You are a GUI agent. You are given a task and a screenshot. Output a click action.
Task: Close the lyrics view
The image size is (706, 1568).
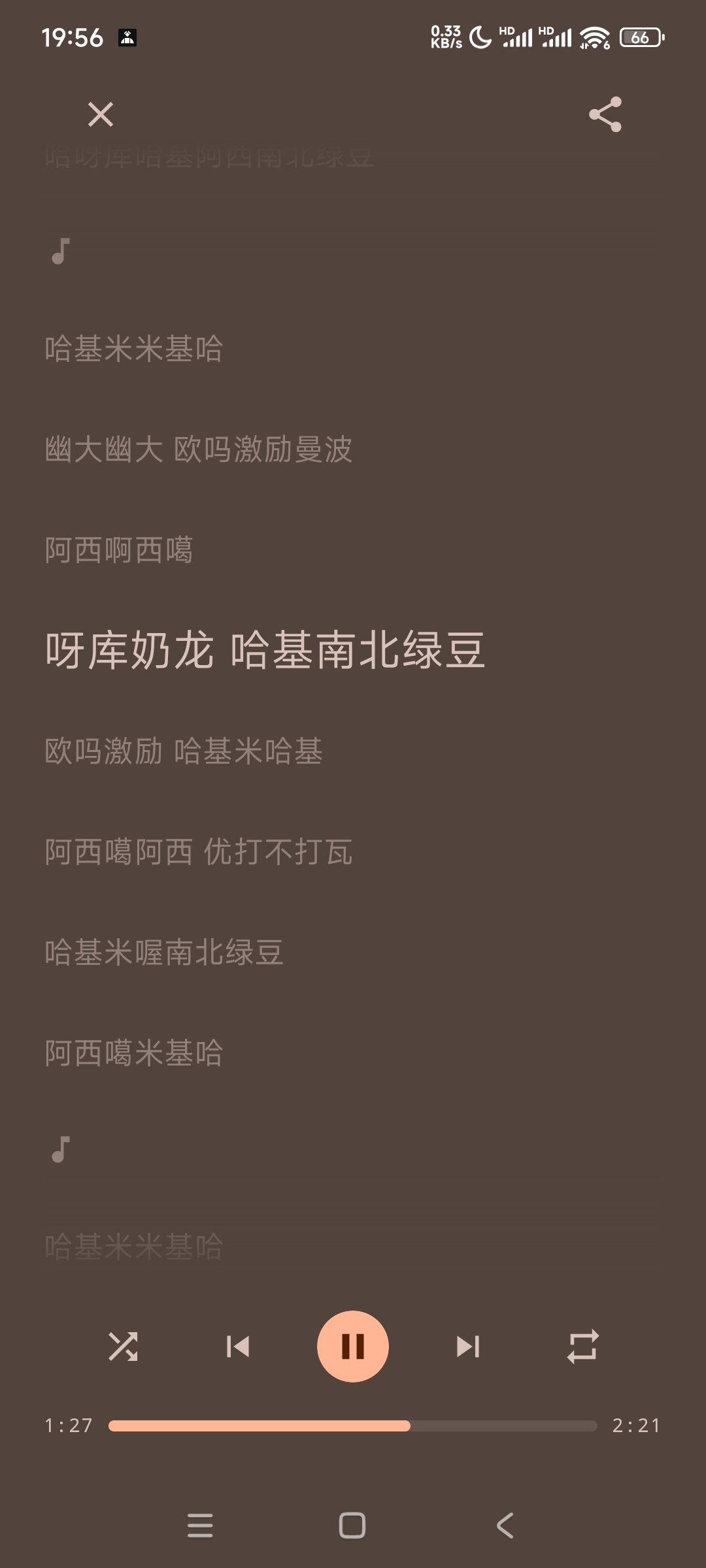pyautogui.click(x=101, y=114)
